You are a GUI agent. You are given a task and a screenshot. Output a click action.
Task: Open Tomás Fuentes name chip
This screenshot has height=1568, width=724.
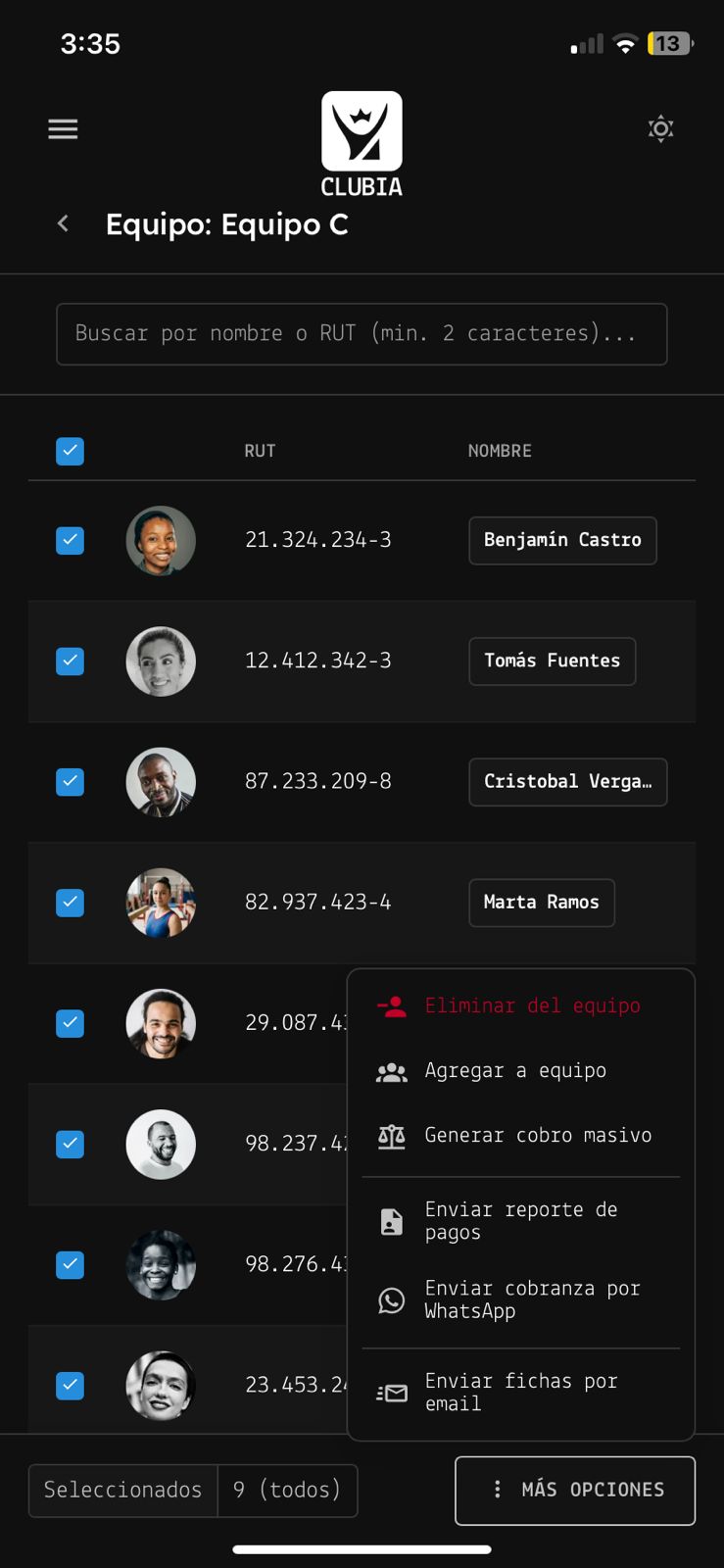[x=552, y=661]
